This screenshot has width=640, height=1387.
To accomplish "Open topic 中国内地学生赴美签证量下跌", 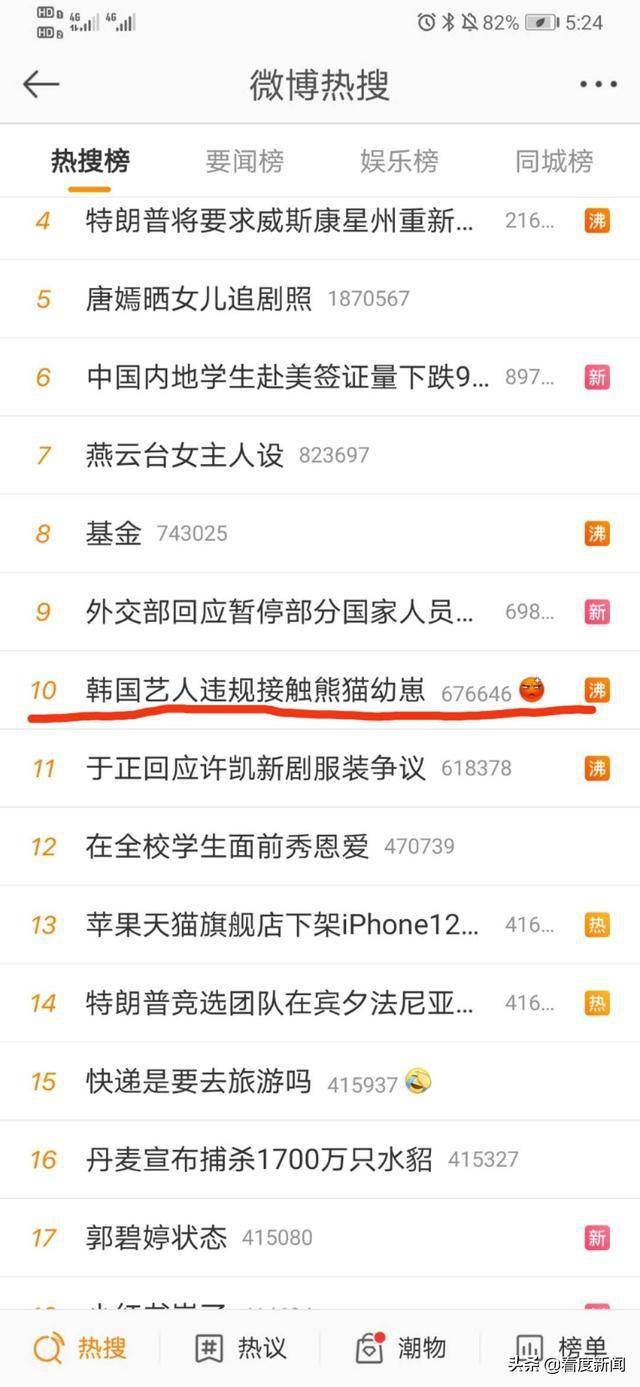I will pos(288,377).
